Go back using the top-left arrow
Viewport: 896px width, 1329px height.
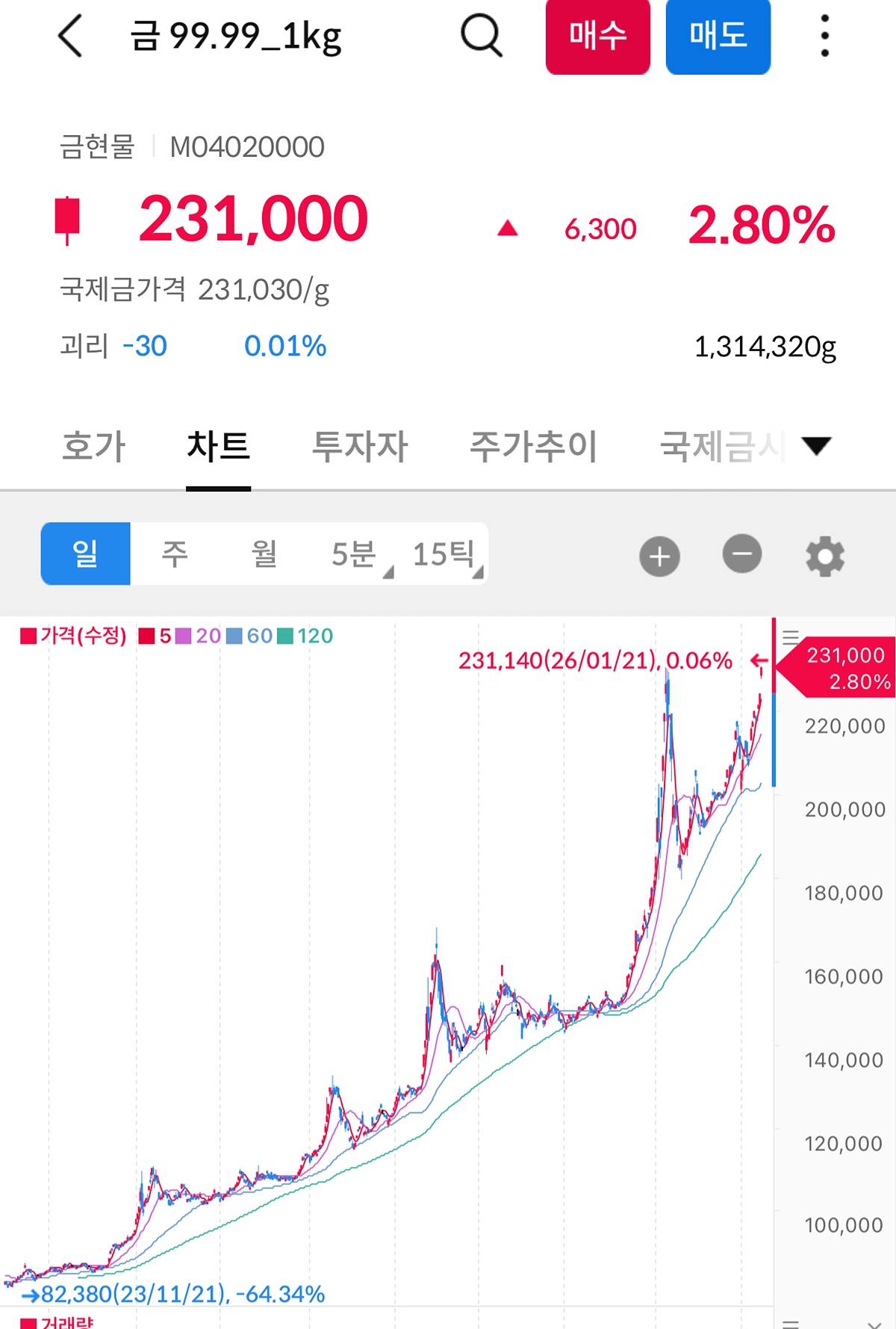point(70,36)
